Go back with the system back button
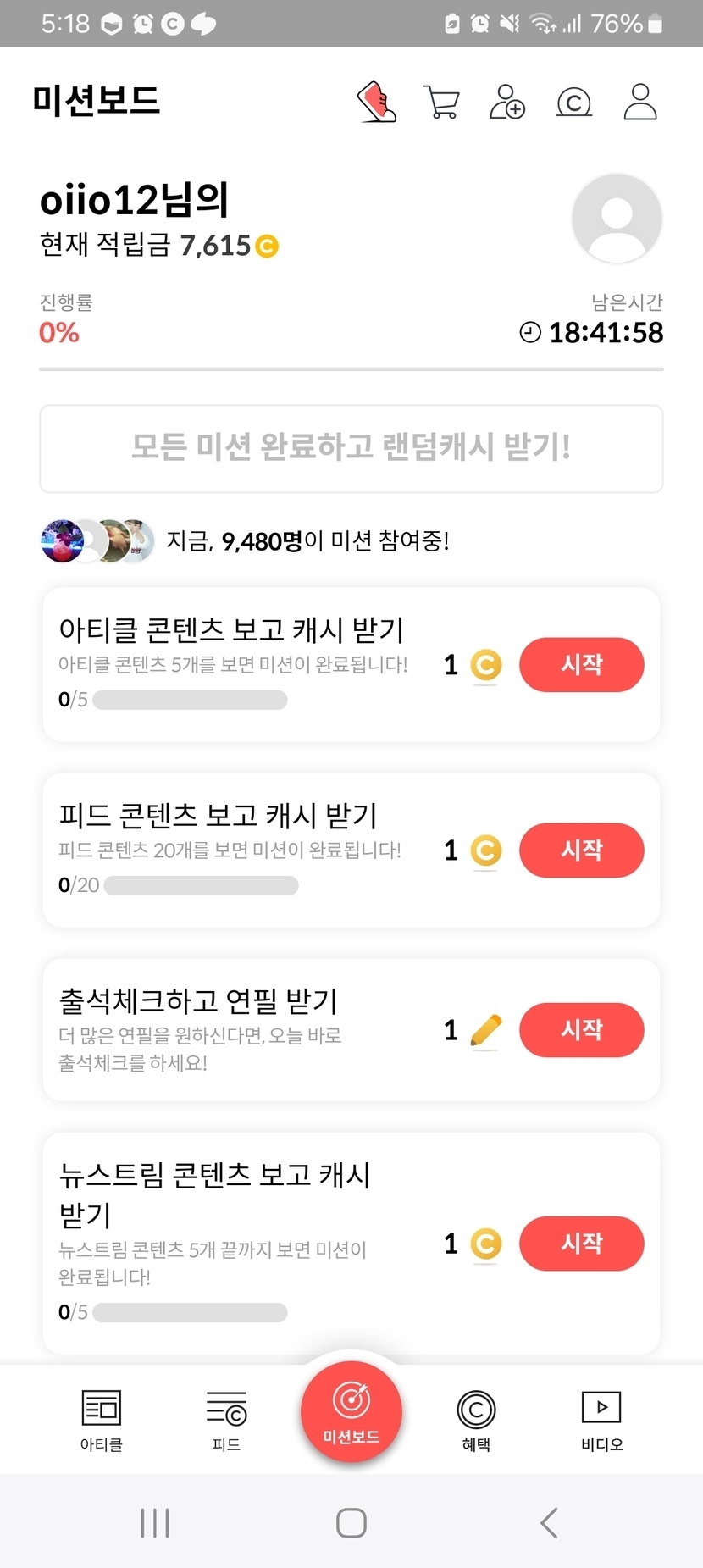This screenshot has width=703, height=1568. (x=549, y=1522)
